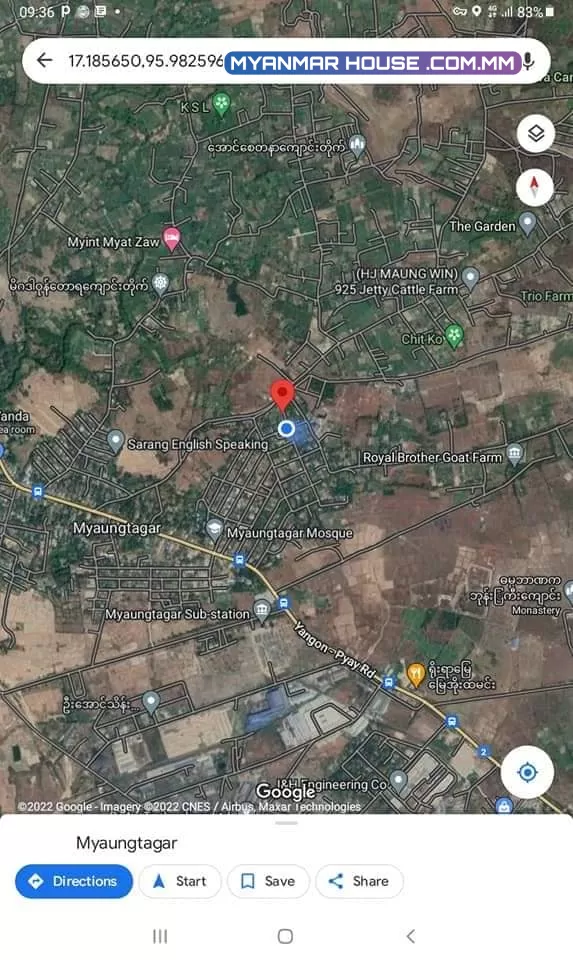Share this pinned location
The height and width of the screenshot is (960, 573).
pyautogui.click(x=359, y=881)
